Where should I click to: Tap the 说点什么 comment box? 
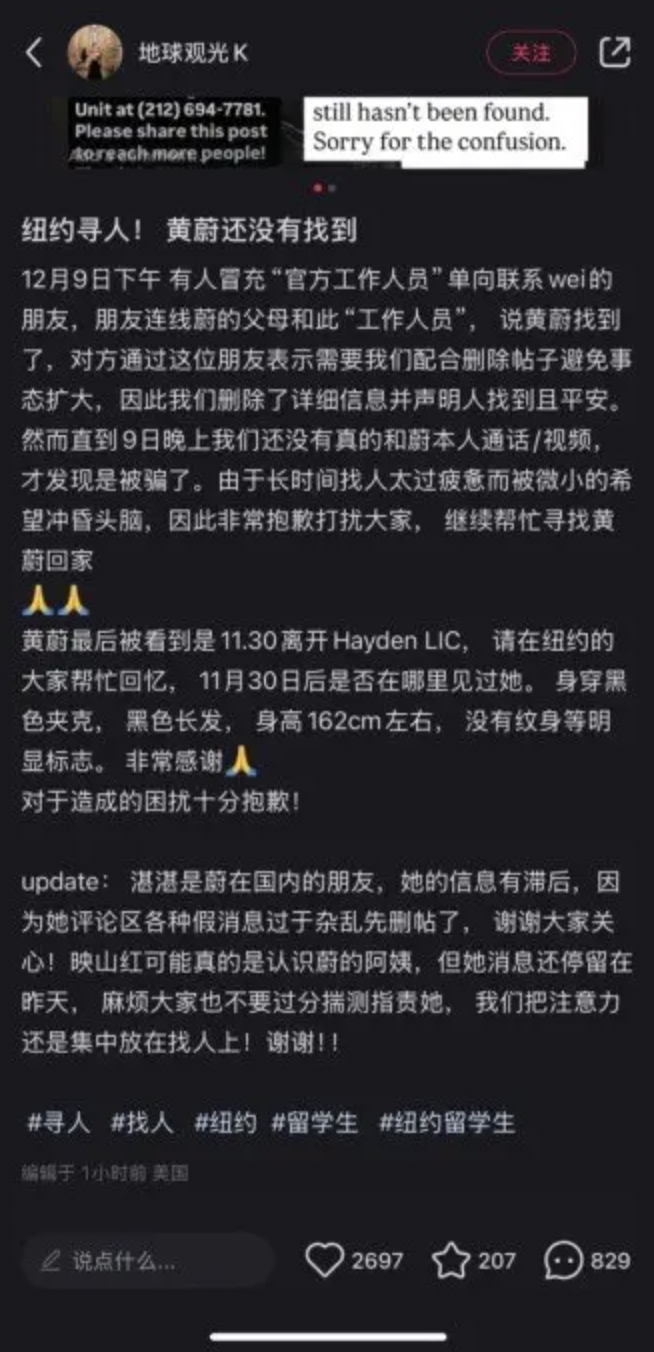[147, 1260]
